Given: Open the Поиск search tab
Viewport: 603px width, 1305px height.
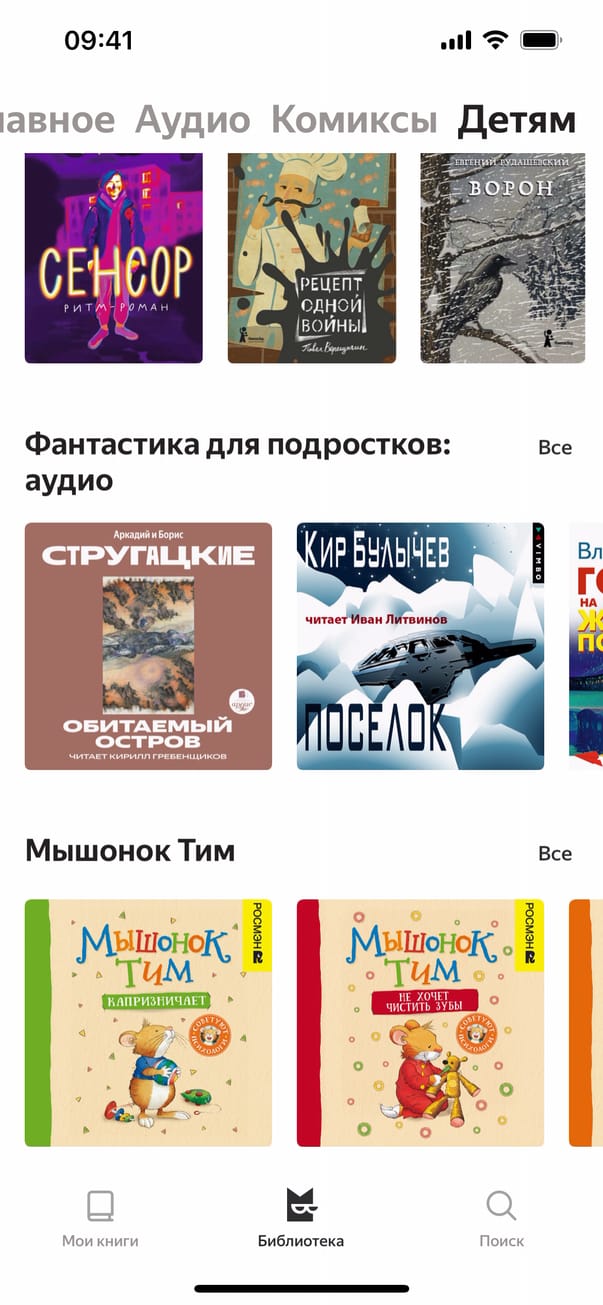Looking at the screenshot, I should click(501, 1218).
